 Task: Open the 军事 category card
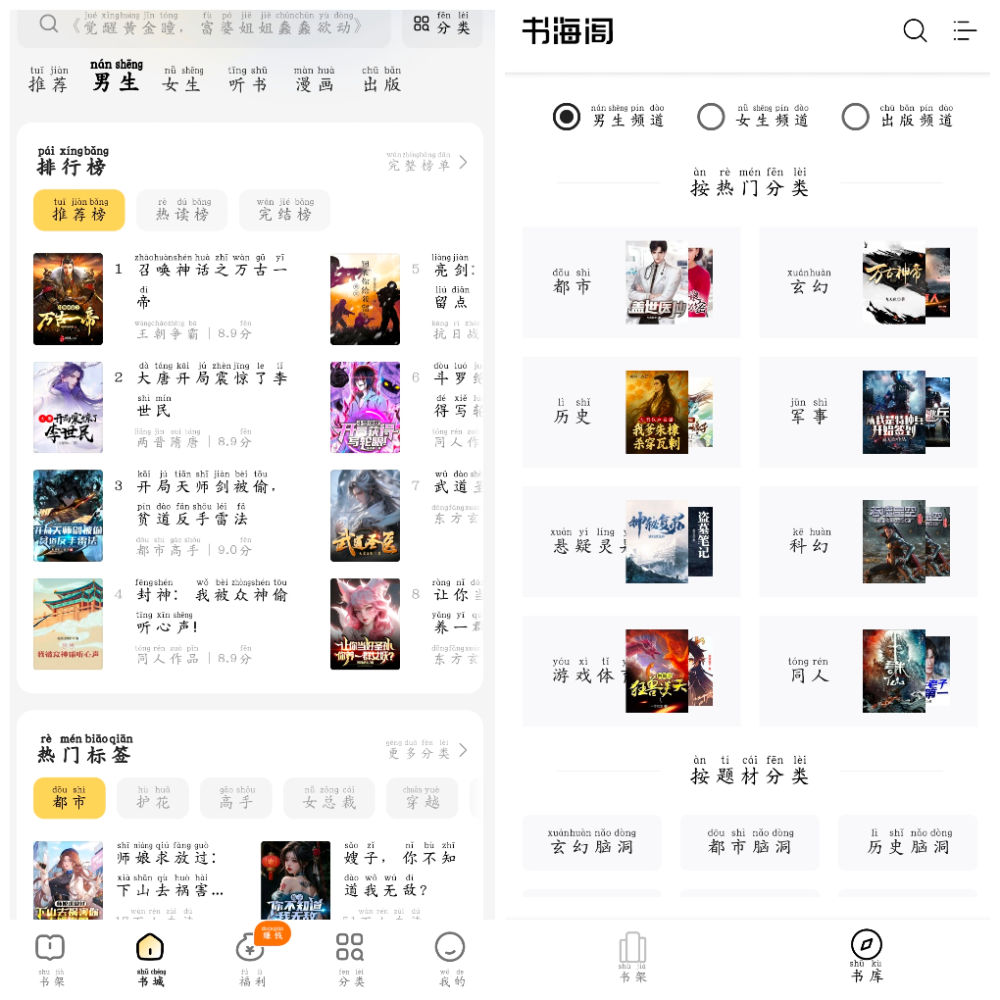[867, 412]
